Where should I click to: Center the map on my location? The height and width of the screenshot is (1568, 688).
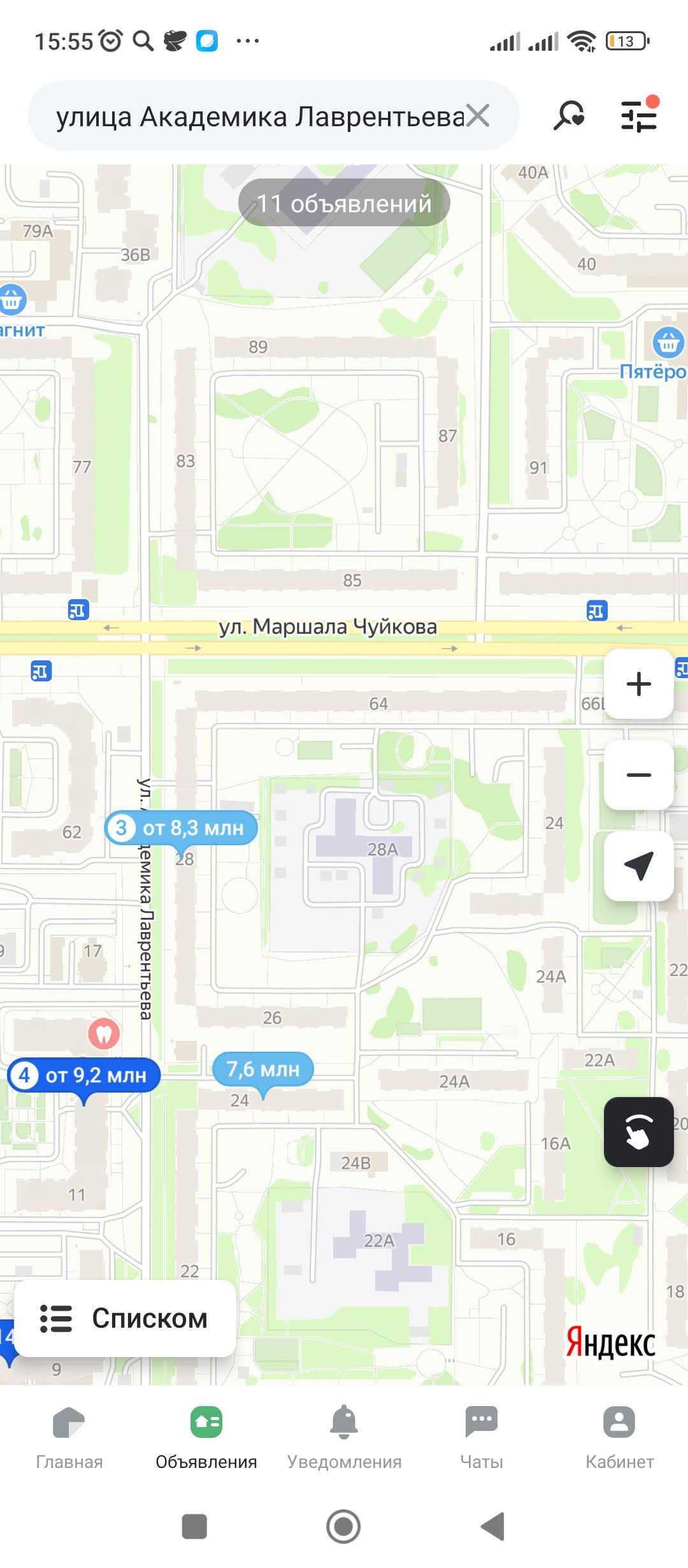pos(638,866)
